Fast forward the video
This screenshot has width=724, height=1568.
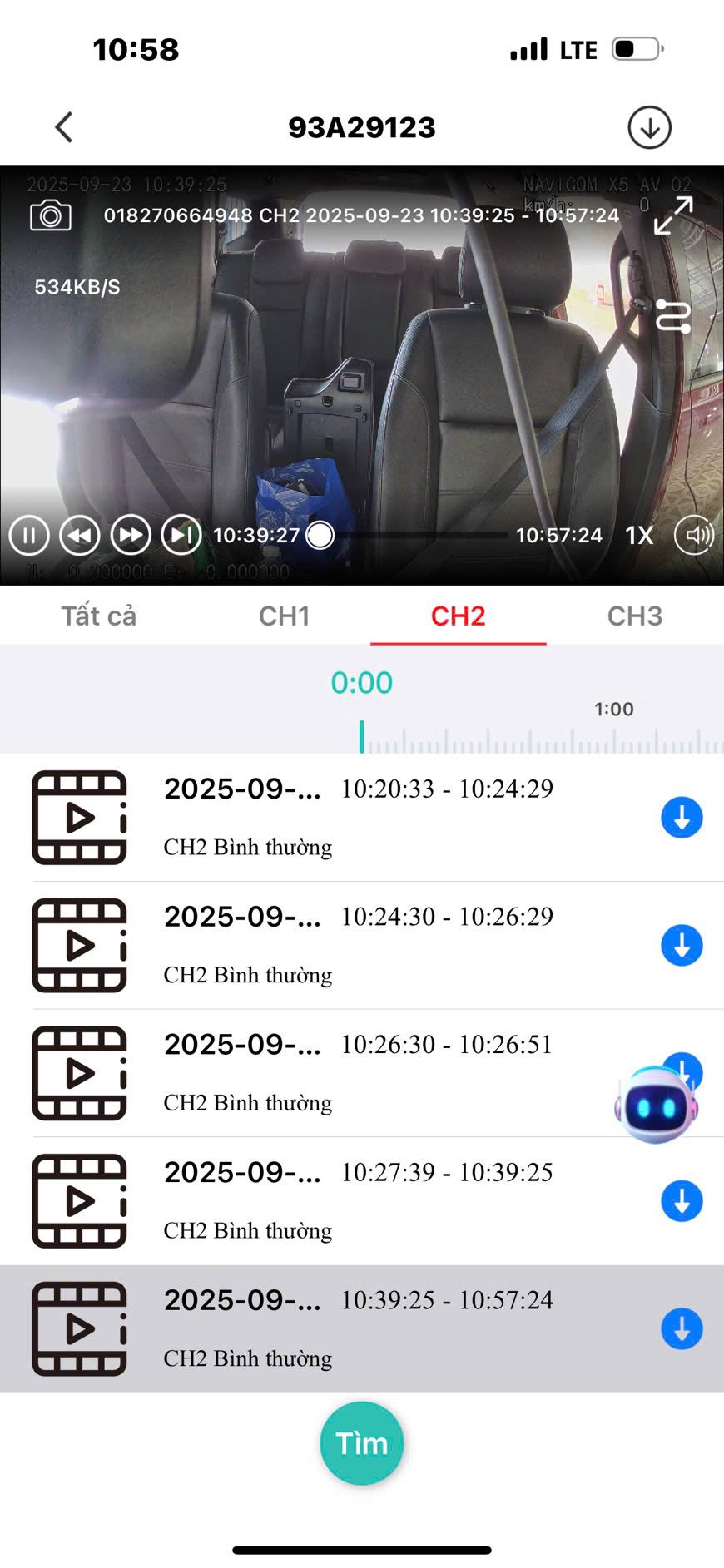pos(131,535)
